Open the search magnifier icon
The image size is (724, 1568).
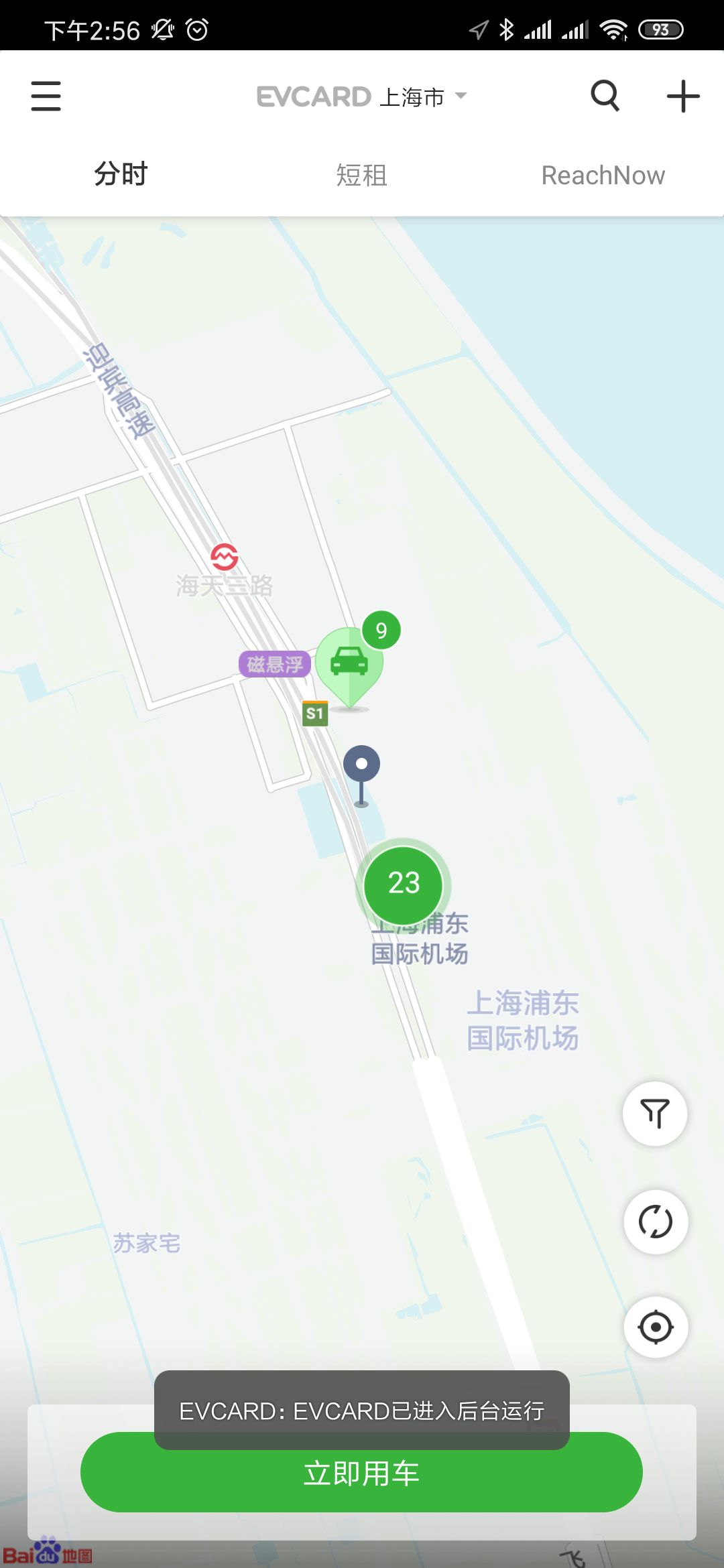[x=605, y=96]
